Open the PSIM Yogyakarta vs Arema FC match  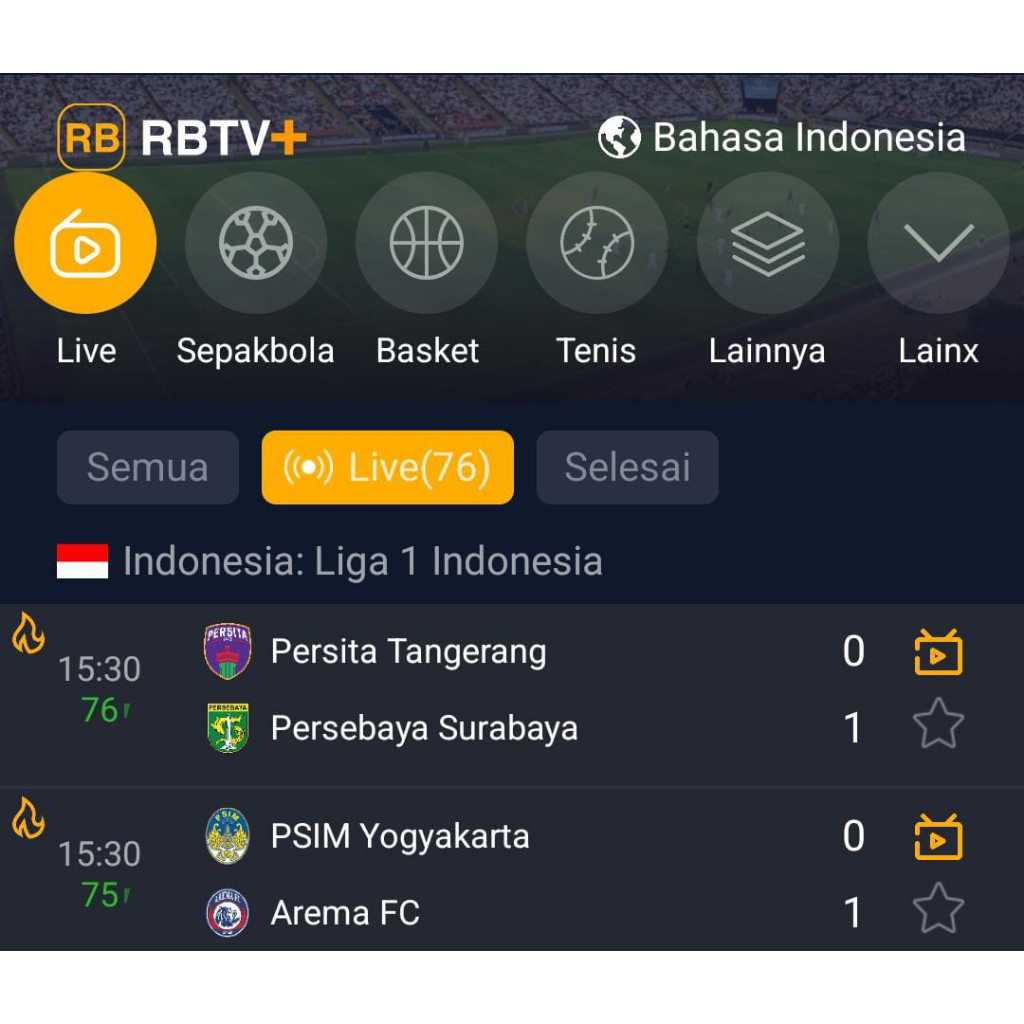(500, 875)
